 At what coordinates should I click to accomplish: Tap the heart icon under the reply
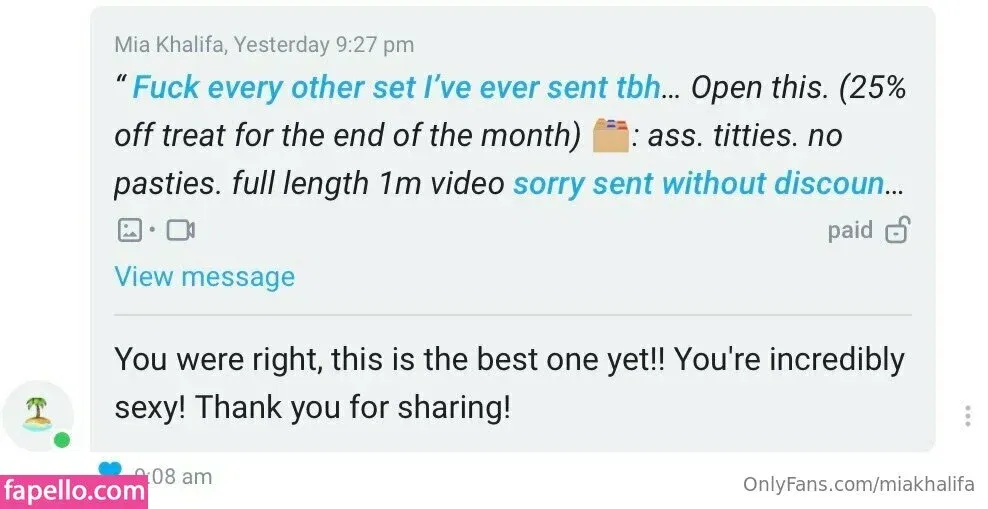pos(110,471)
